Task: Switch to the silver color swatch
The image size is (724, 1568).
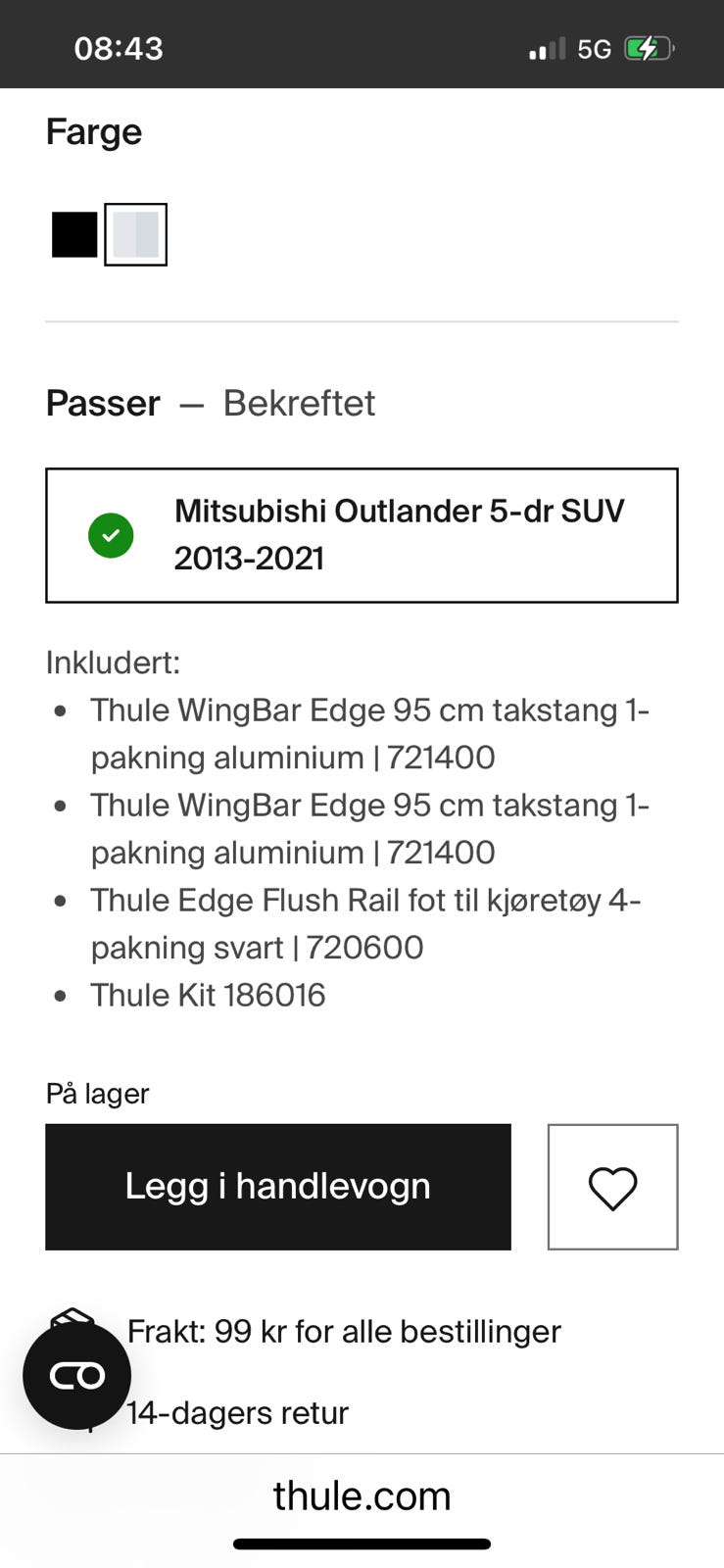Action: coord(137,233)
